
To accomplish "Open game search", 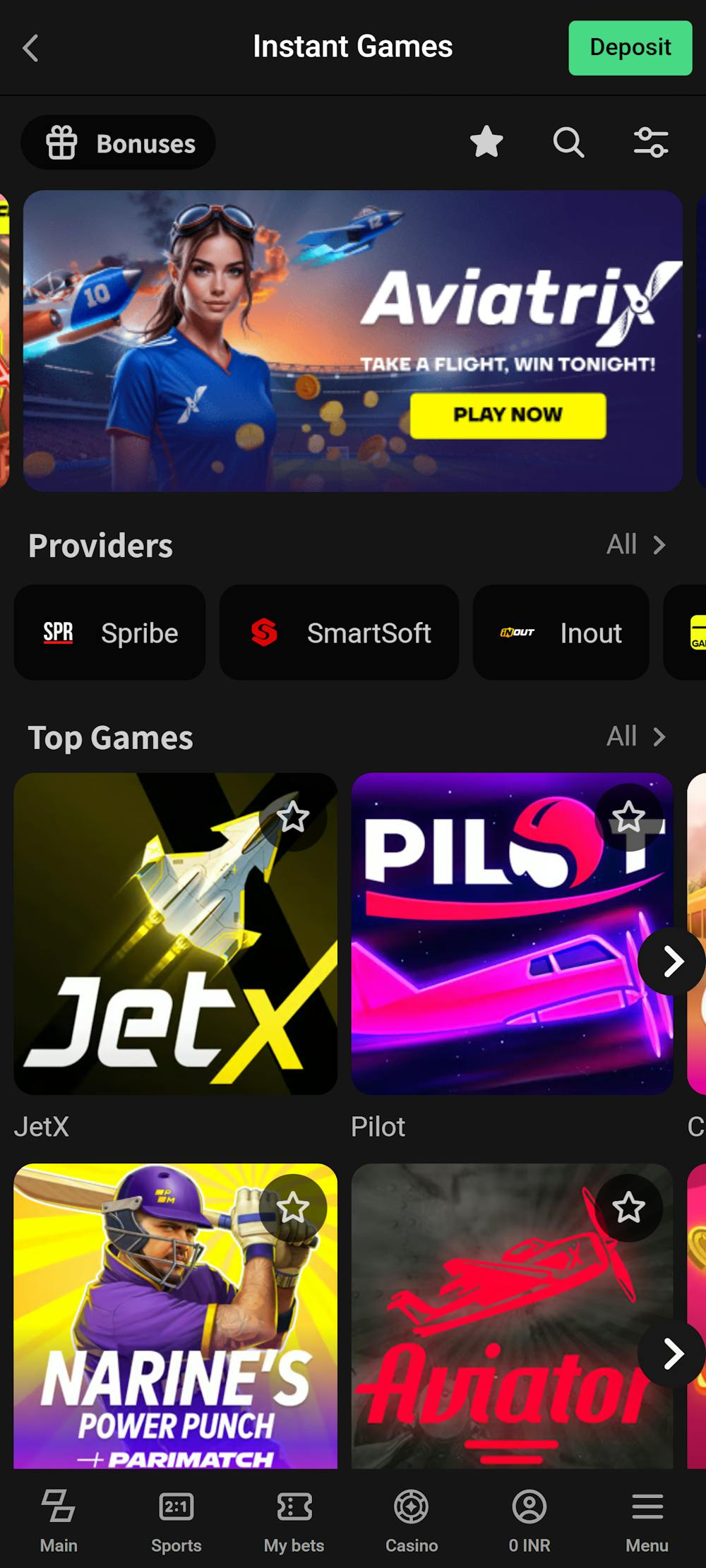I will tap(568, 142).
